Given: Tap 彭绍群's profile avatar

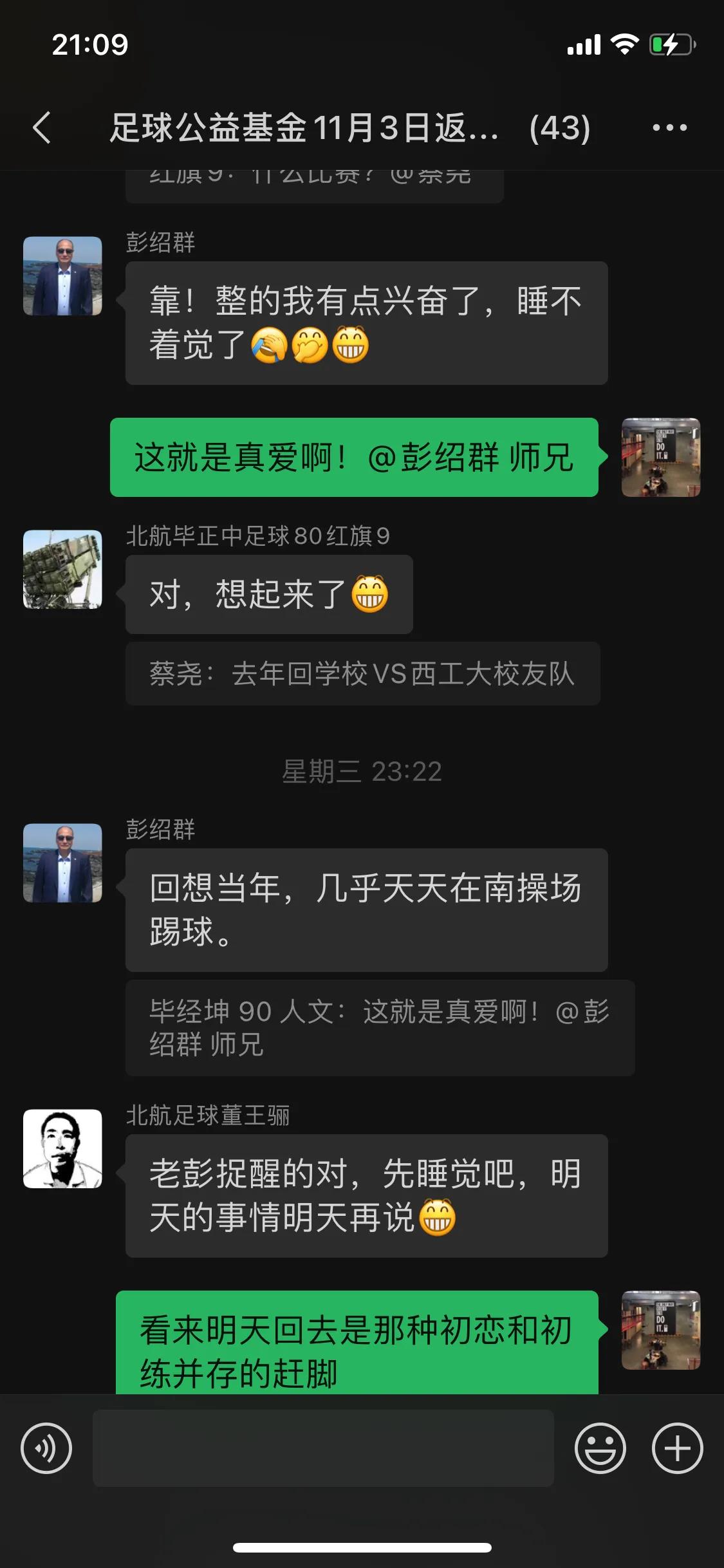Looking at the screenshot, I should click(62, 277).
